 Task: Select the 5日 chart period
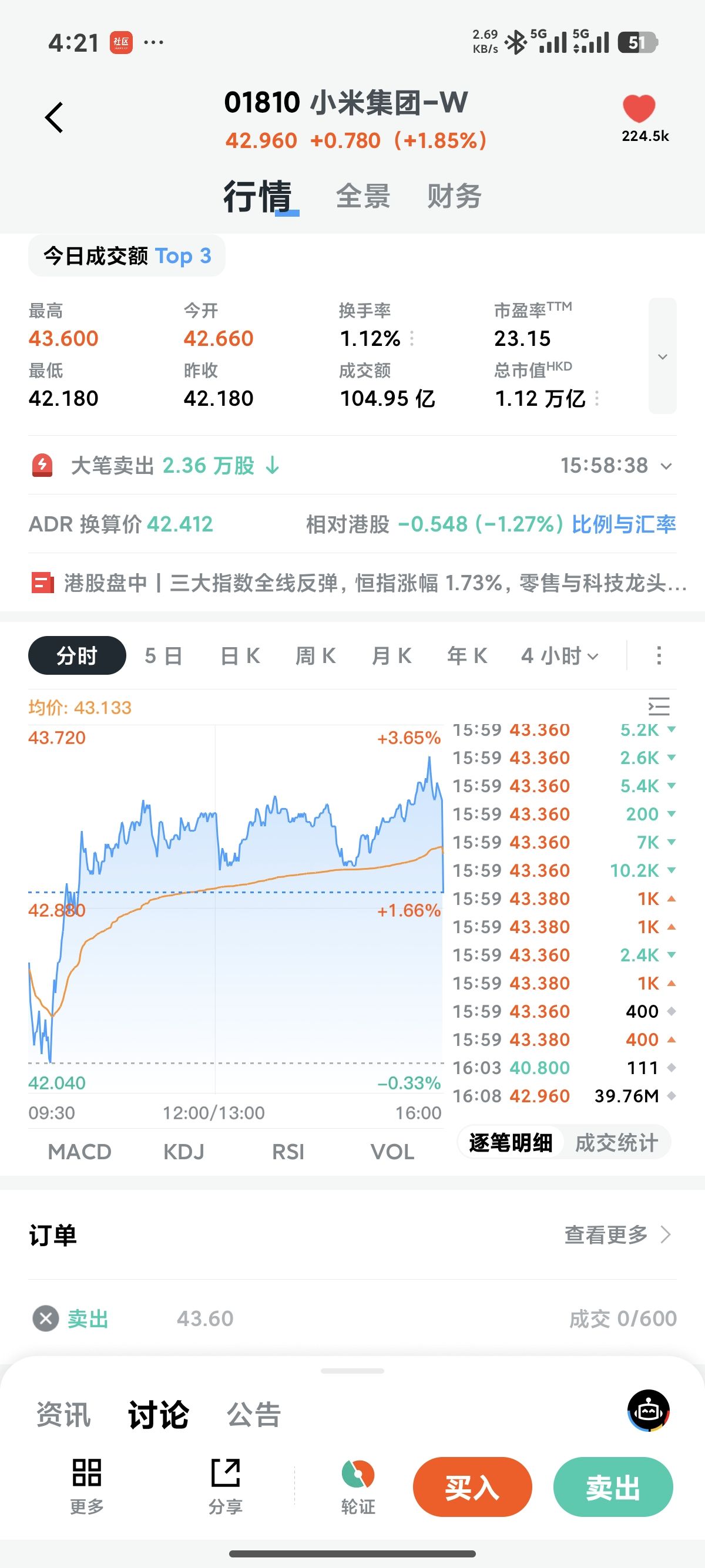[163, 655]
